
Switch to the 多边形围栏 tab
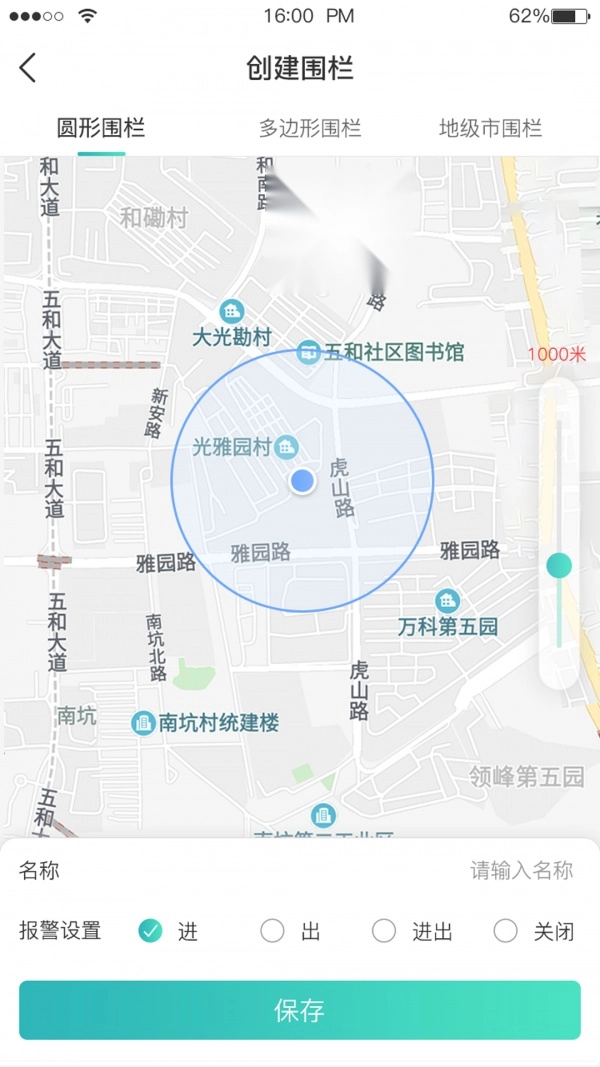pos(310,128)
